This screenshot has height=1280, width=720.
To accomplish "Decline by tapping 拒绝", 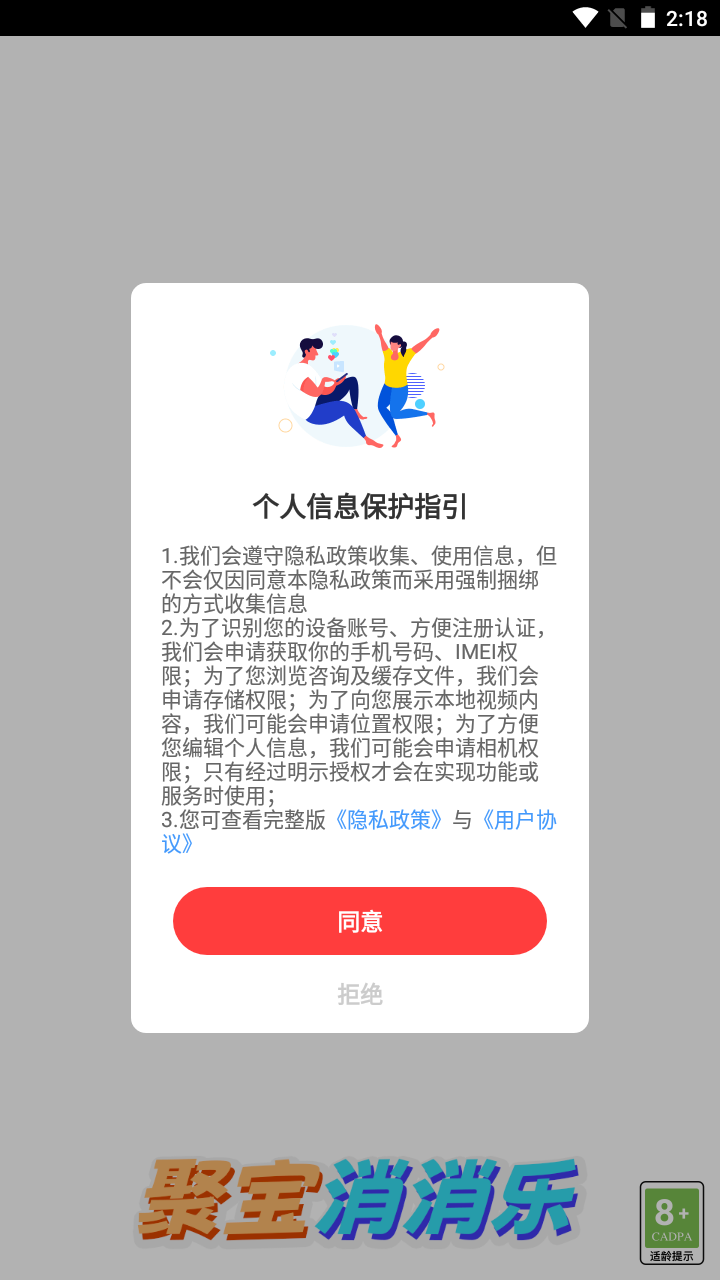I will [x=360, y=994].
